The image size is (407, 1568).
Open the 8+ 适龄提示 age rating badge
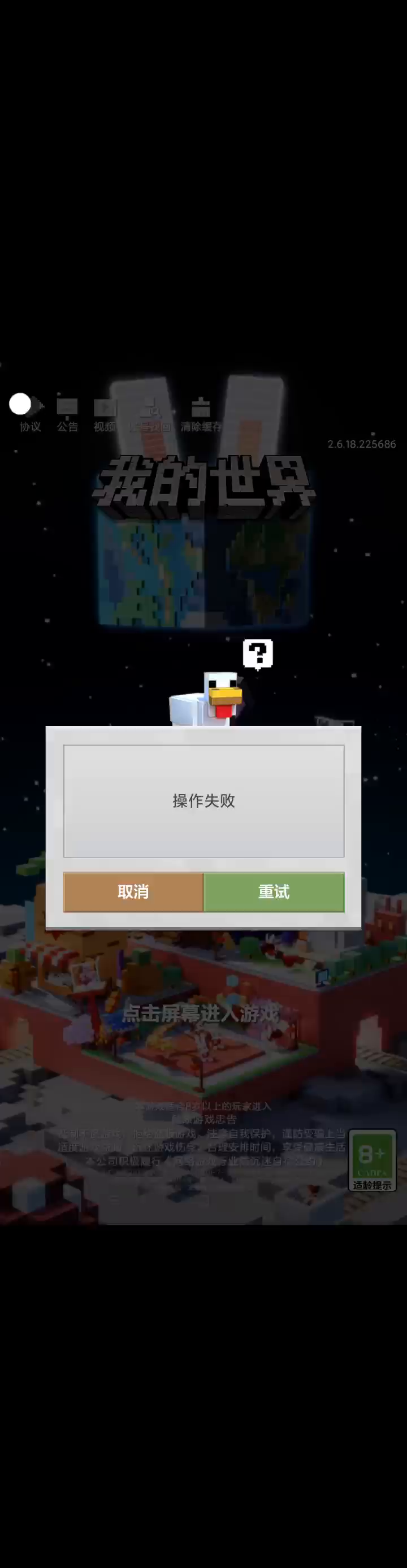click(x=372, y=1159)
